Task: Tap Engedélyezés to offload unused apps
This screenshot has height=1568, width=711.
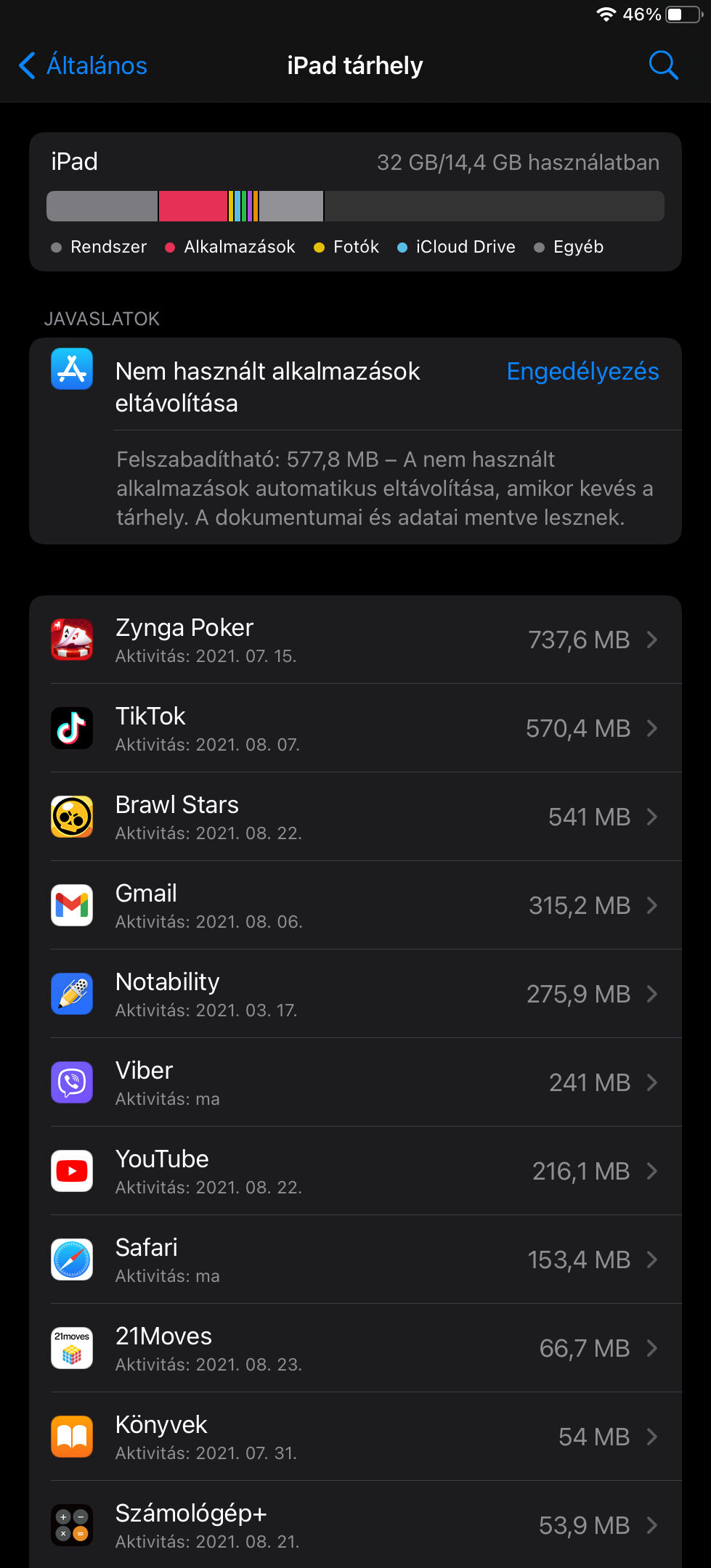Action: tap(582, 372)
